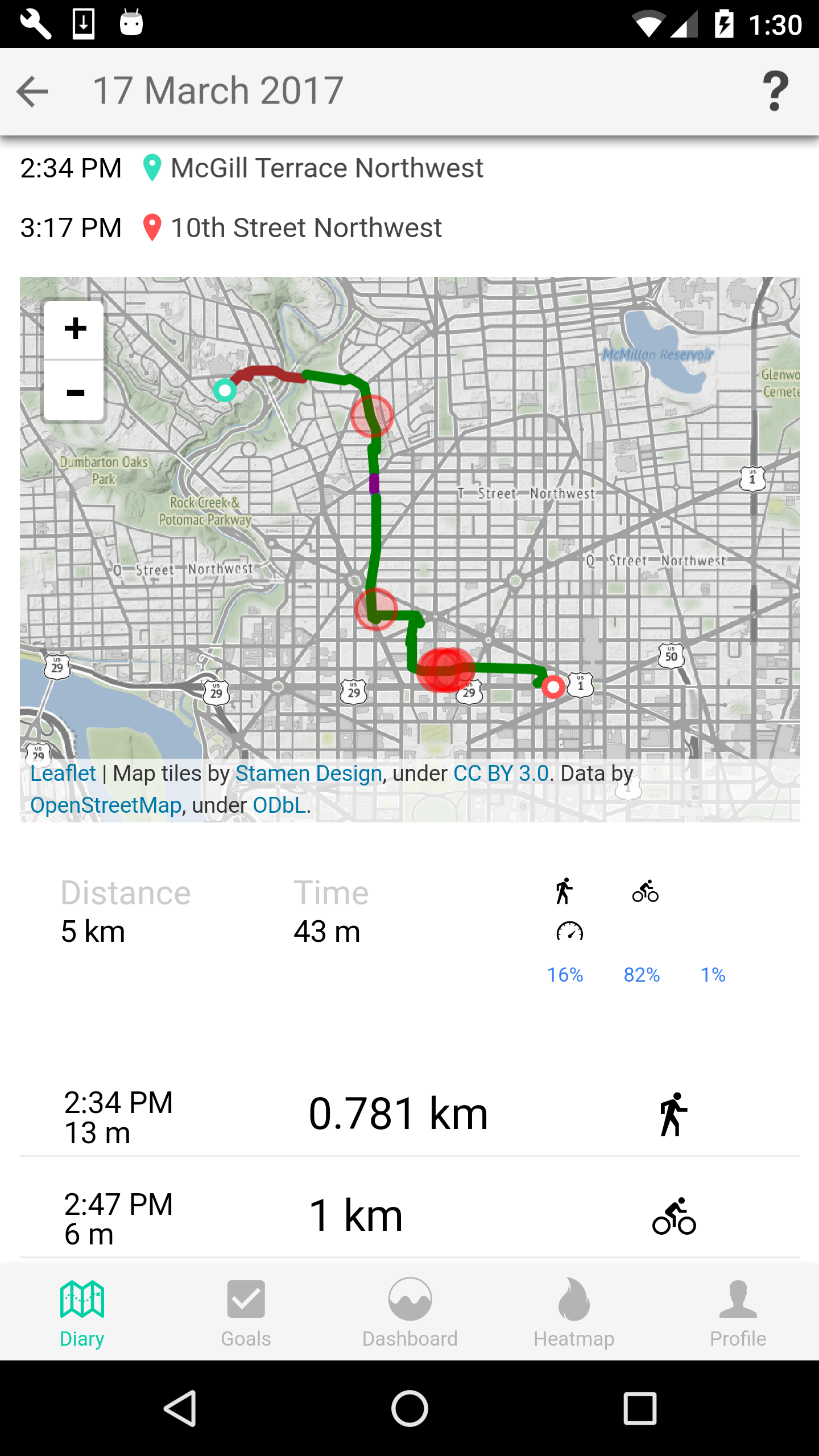Open the CC BY 3.0 license link
The height and width of the screenshot is (1456, 819).
click(x=501, y=773)
